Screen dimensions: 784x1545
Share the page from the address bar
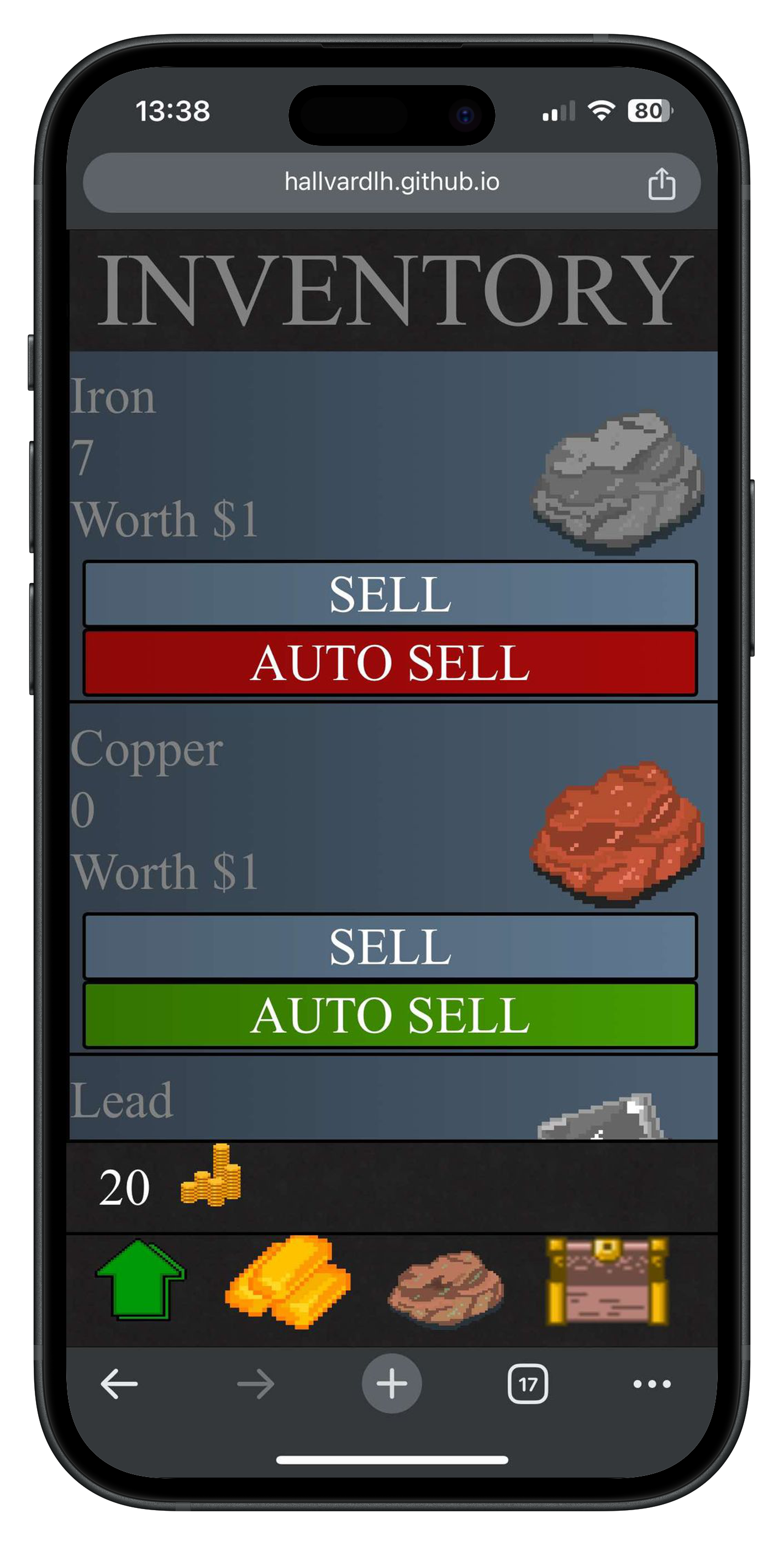point(662,183)
